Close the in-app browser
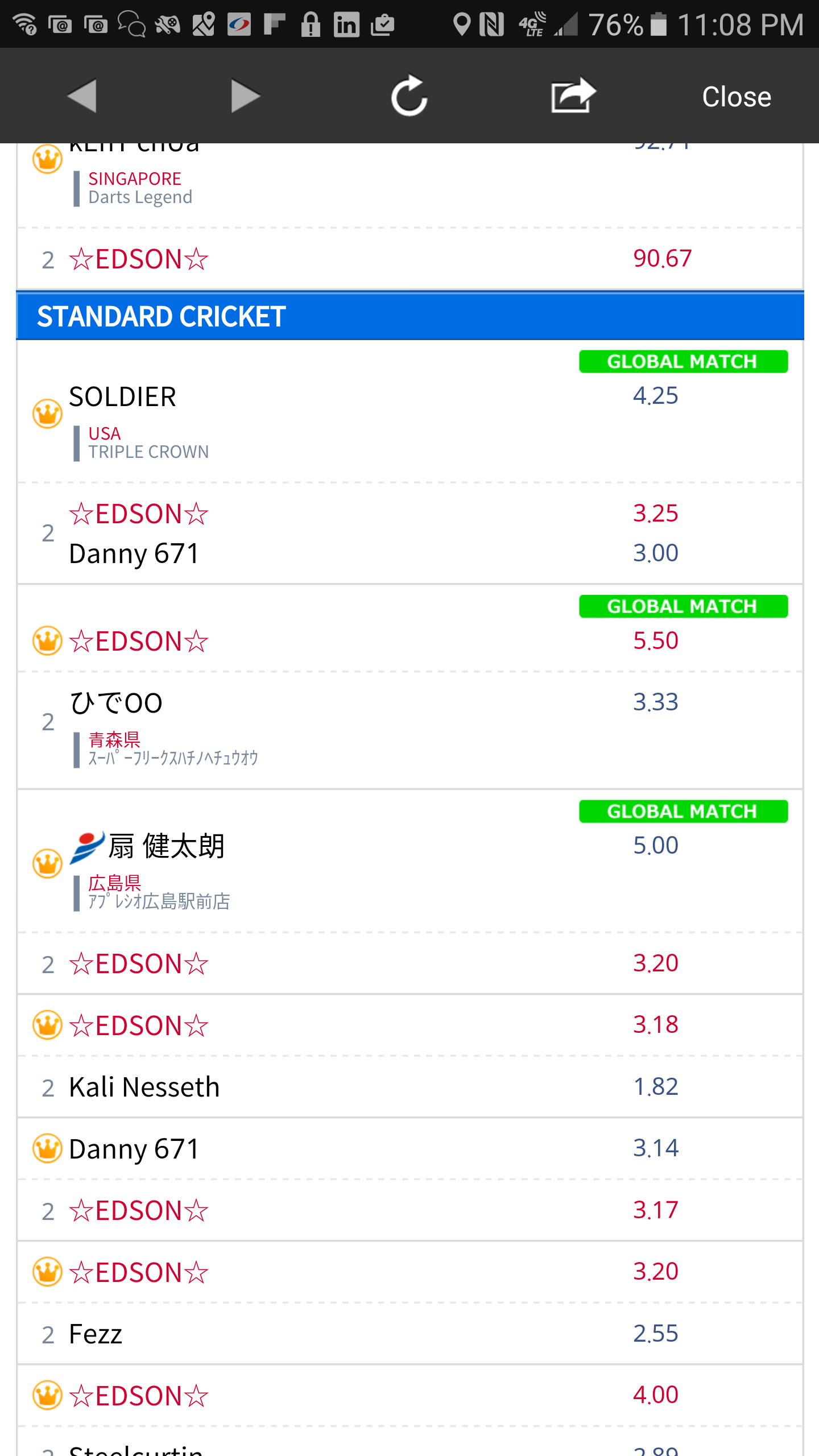 (737, 96)
